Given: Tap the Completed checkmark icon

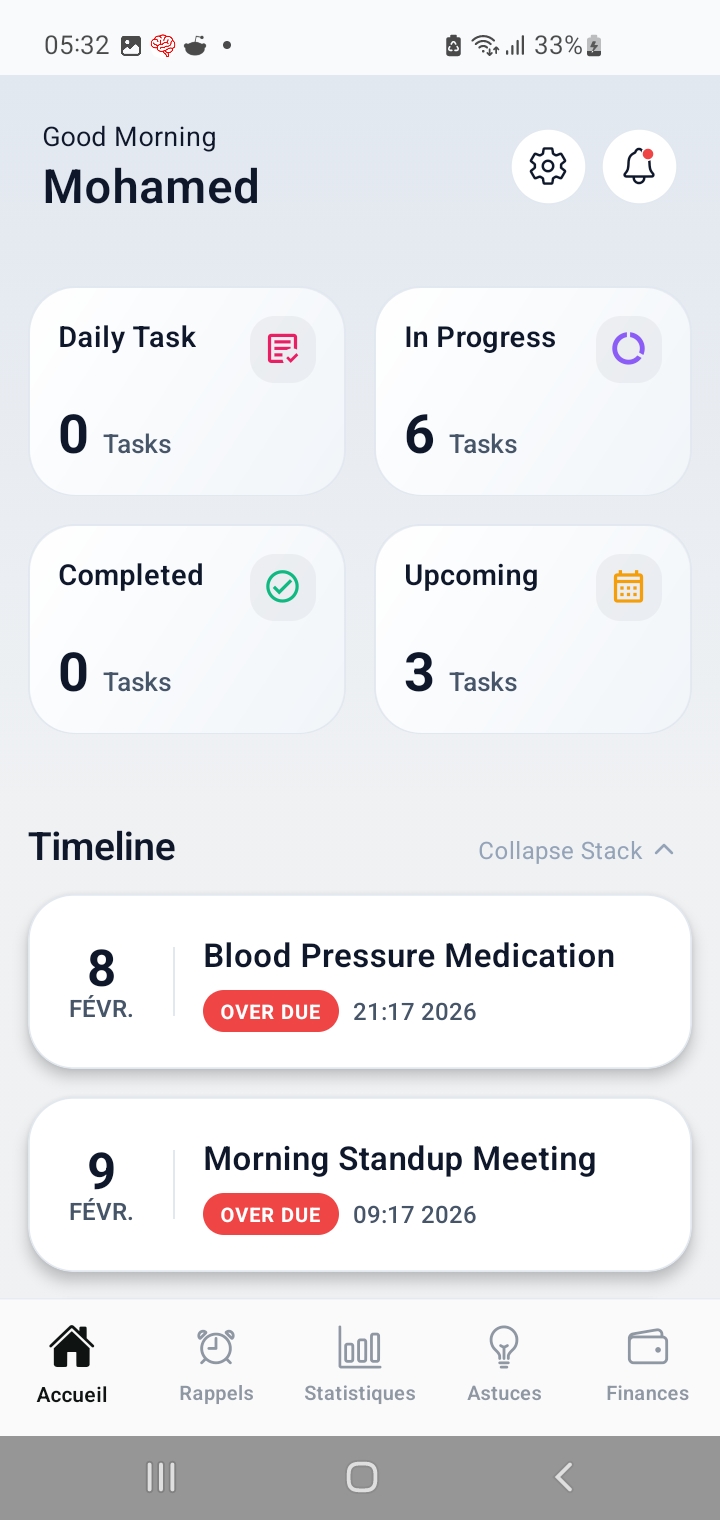Looking at the screenshot, I should pos(282,587).
